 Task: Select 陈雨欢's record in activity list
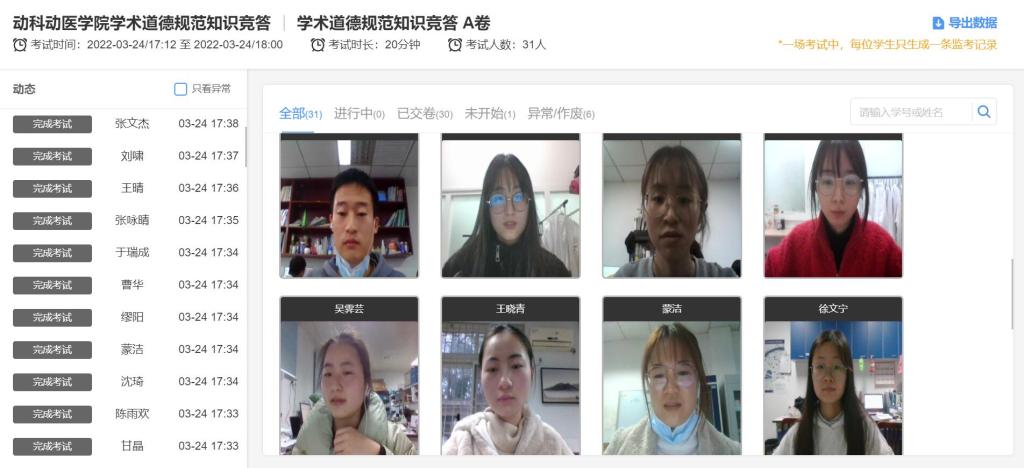(132, 413)
